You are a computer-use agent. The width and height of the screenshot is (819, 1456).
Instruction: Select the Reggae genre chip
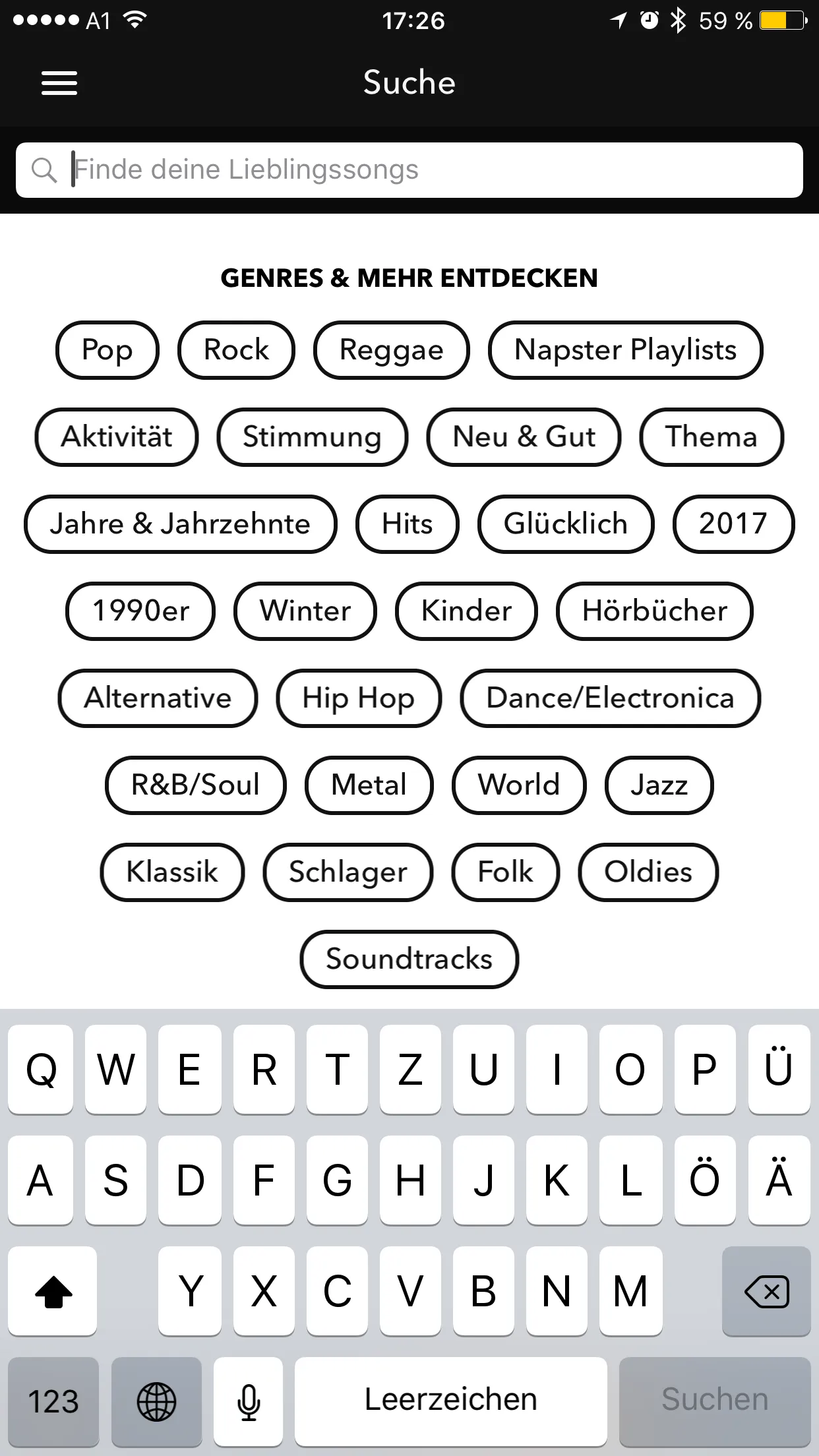pos(391,350)
